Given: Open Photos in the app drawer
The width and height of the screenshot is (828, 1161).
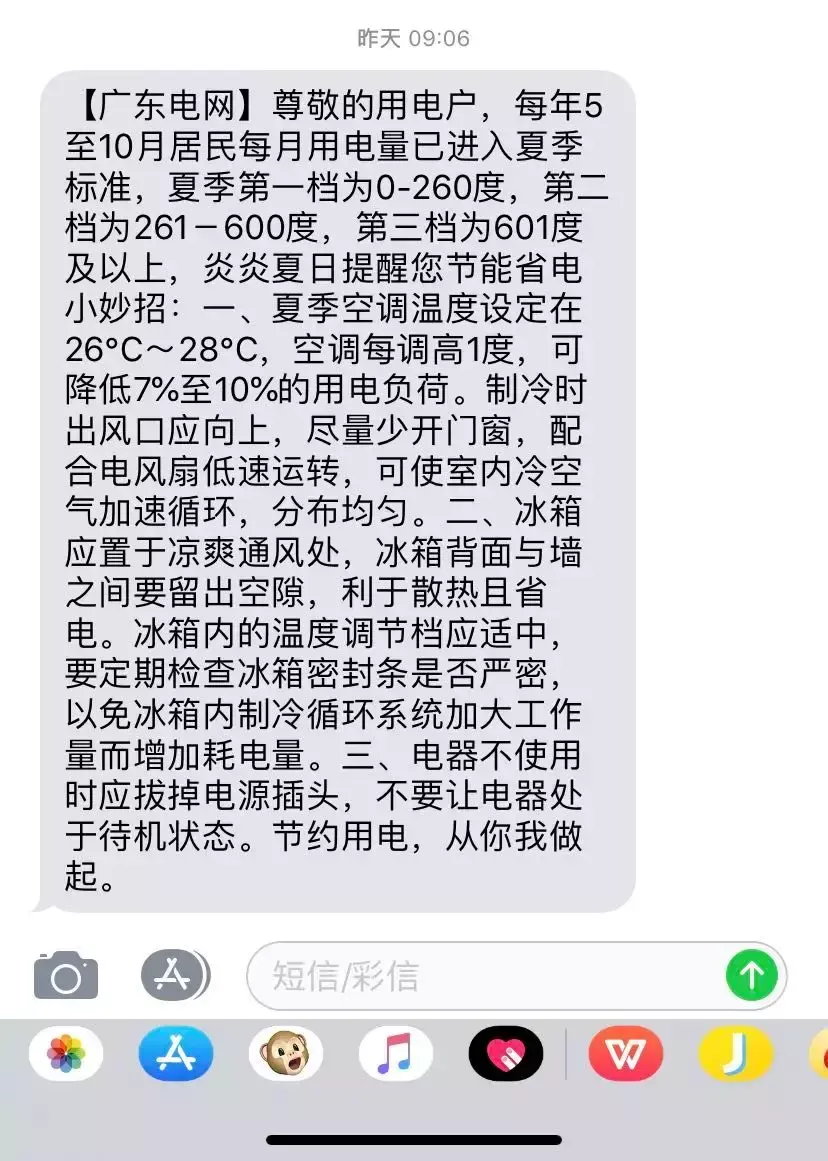Looking at the screenshot, I should click(66, 1053).
